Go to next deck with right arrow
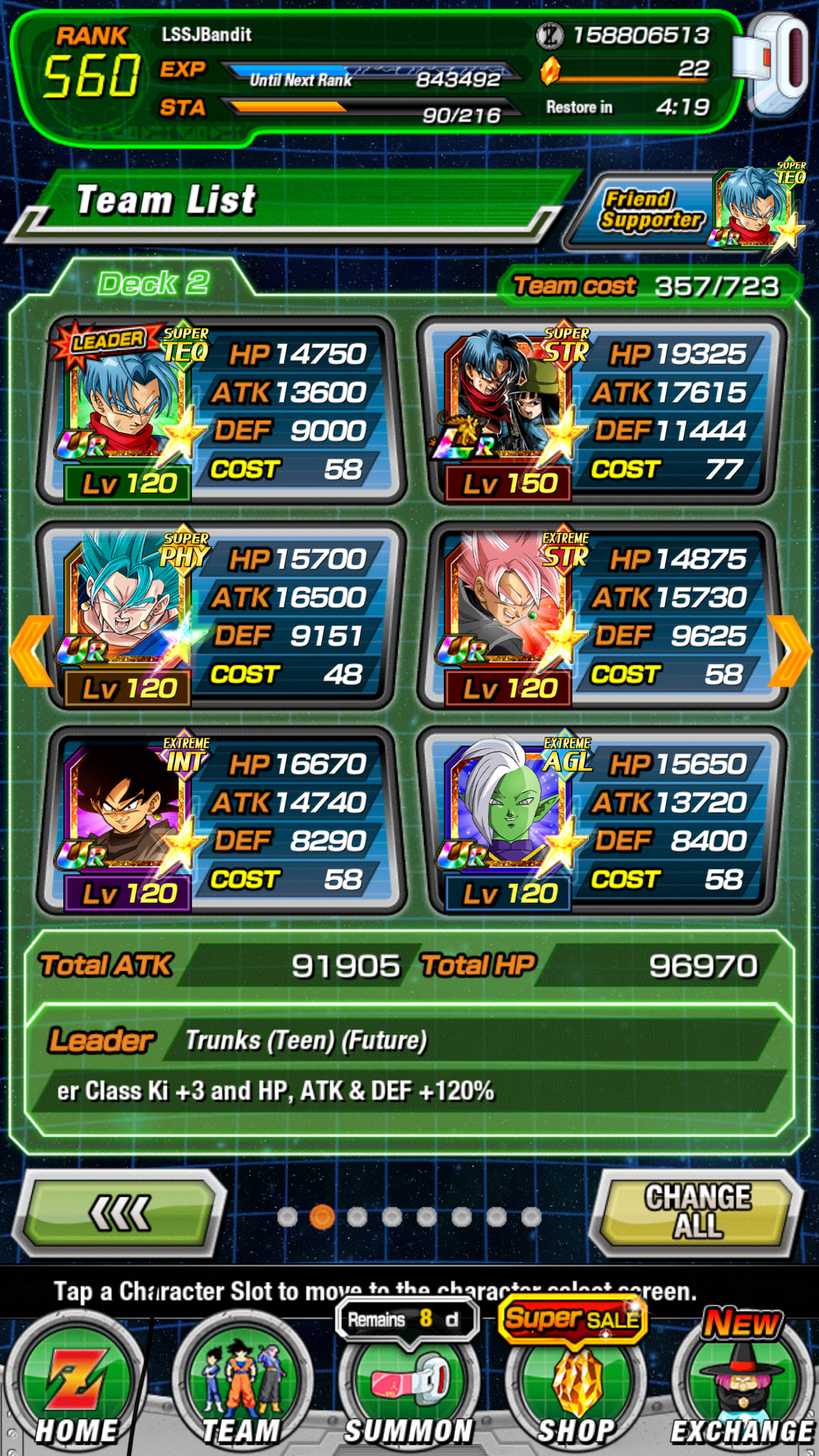The width and height of the screenshot is (819, 1456). click(x=789, y=650)
